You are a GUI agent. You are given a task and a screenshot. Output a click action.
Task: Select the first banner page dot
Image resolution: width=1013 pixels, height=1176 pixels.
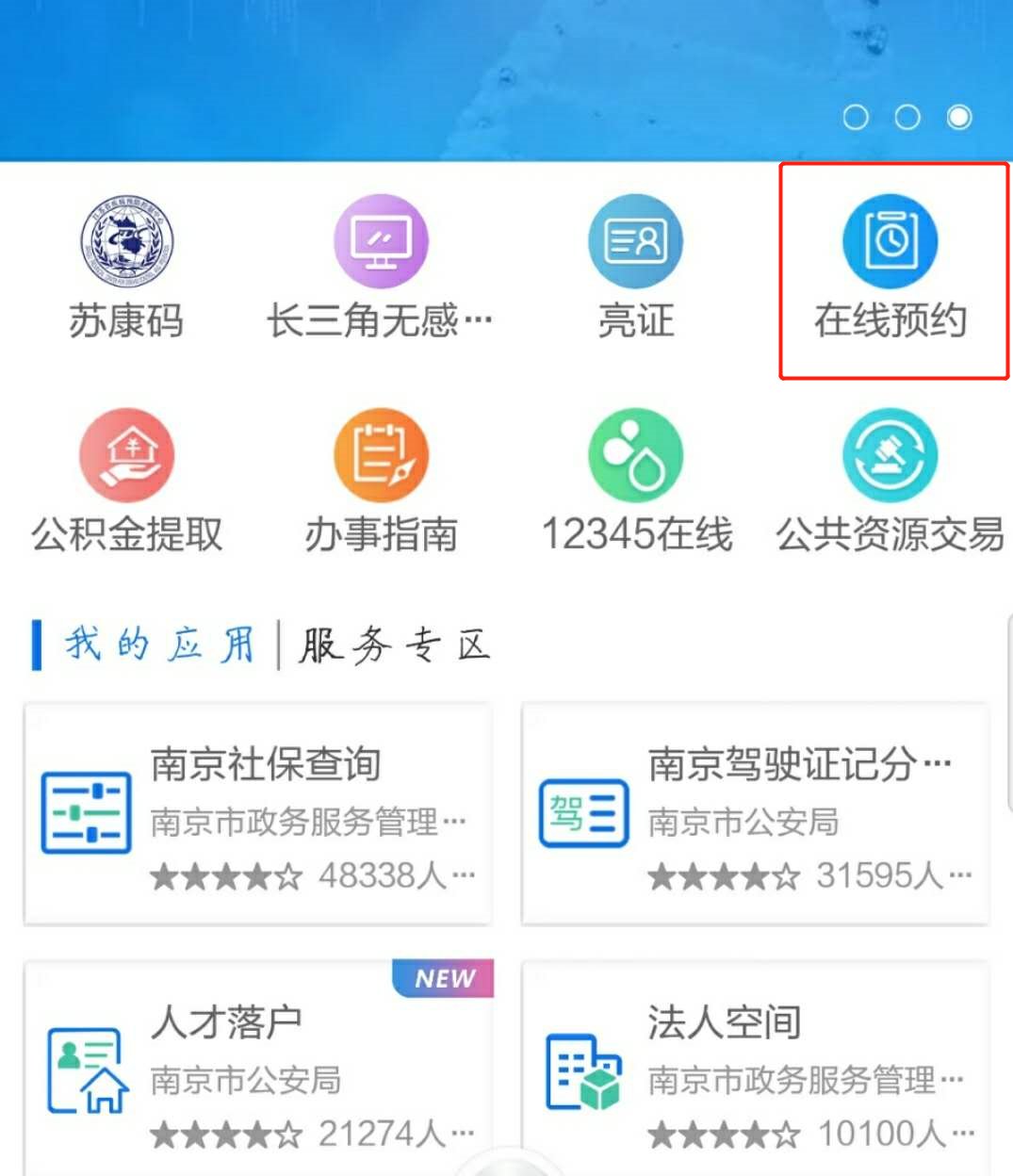tap(856, 117)
